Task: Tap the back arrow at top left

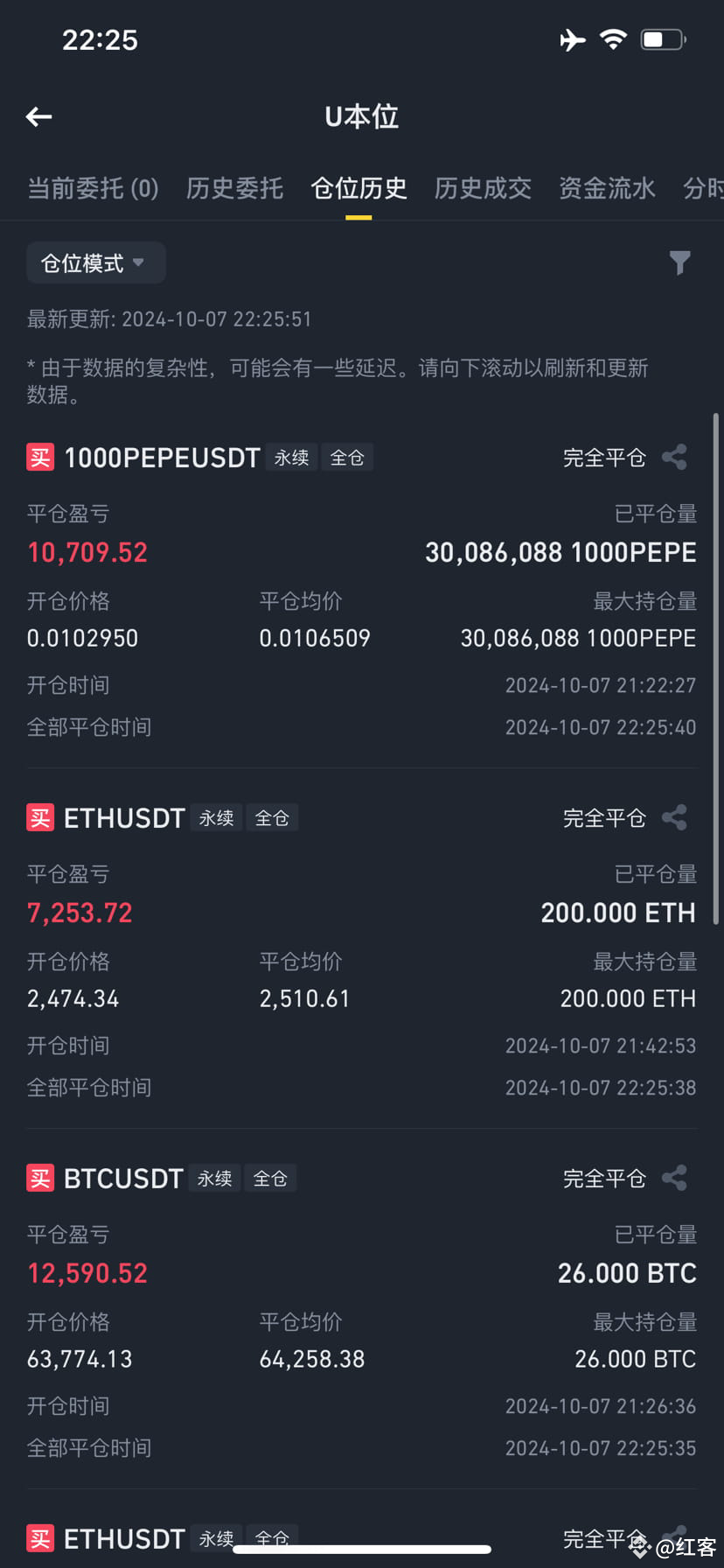Action: 38,116
